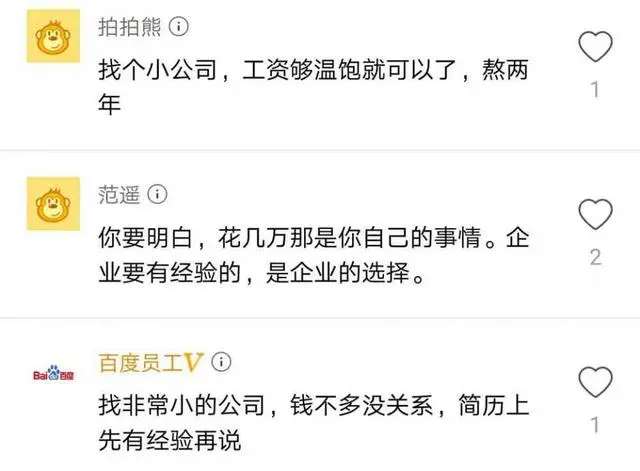Tap the info icon beside 范遥
The image size is (640, 471).
click(158, 192)
